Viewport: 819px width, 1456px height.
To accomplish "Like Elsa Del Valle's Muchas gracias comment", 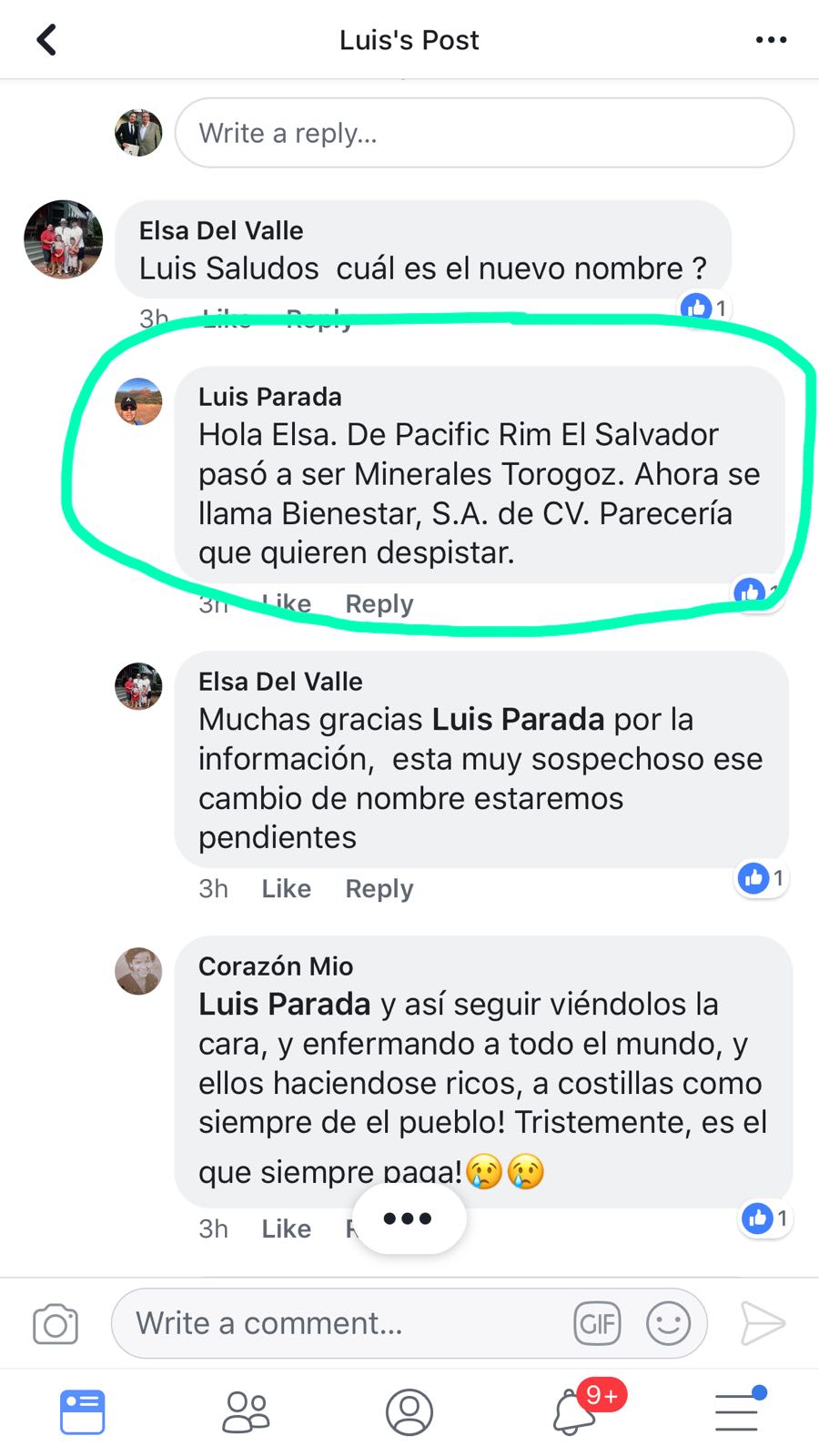I will [286, 888].
